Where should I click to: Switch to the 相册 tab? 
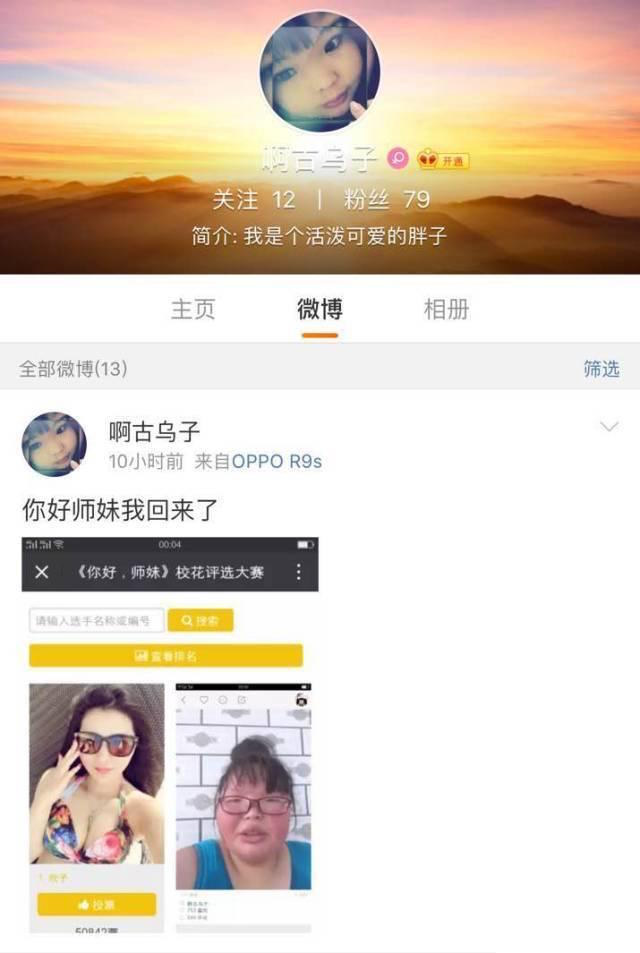pyautogui.click(x=445, y=309)
